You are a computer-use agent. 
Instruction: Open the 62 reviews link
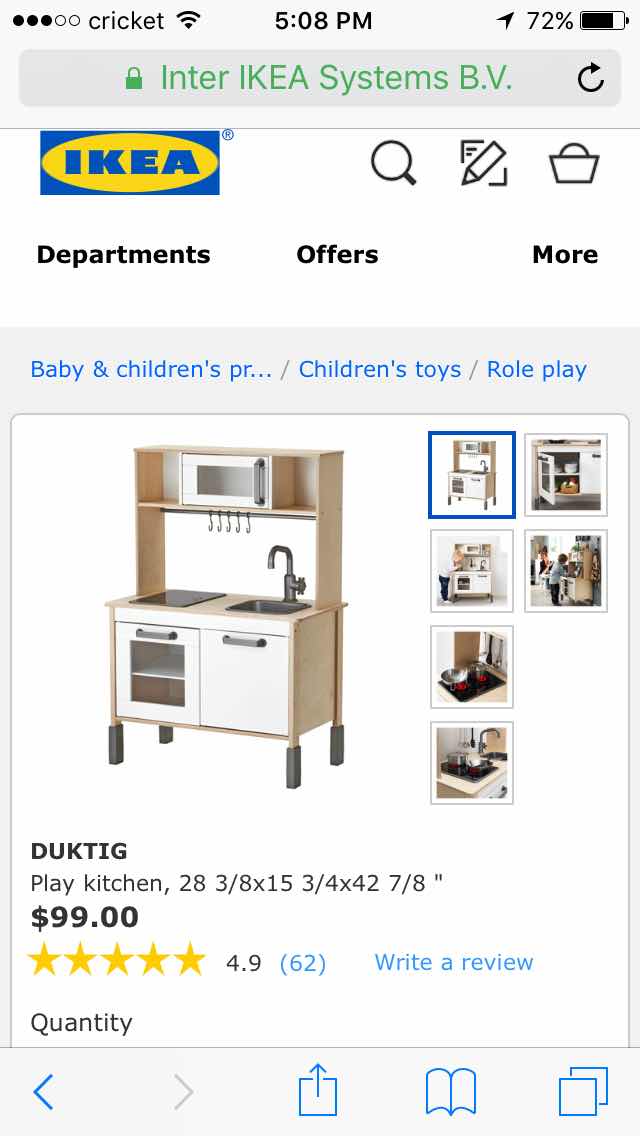tap(303, 963)
